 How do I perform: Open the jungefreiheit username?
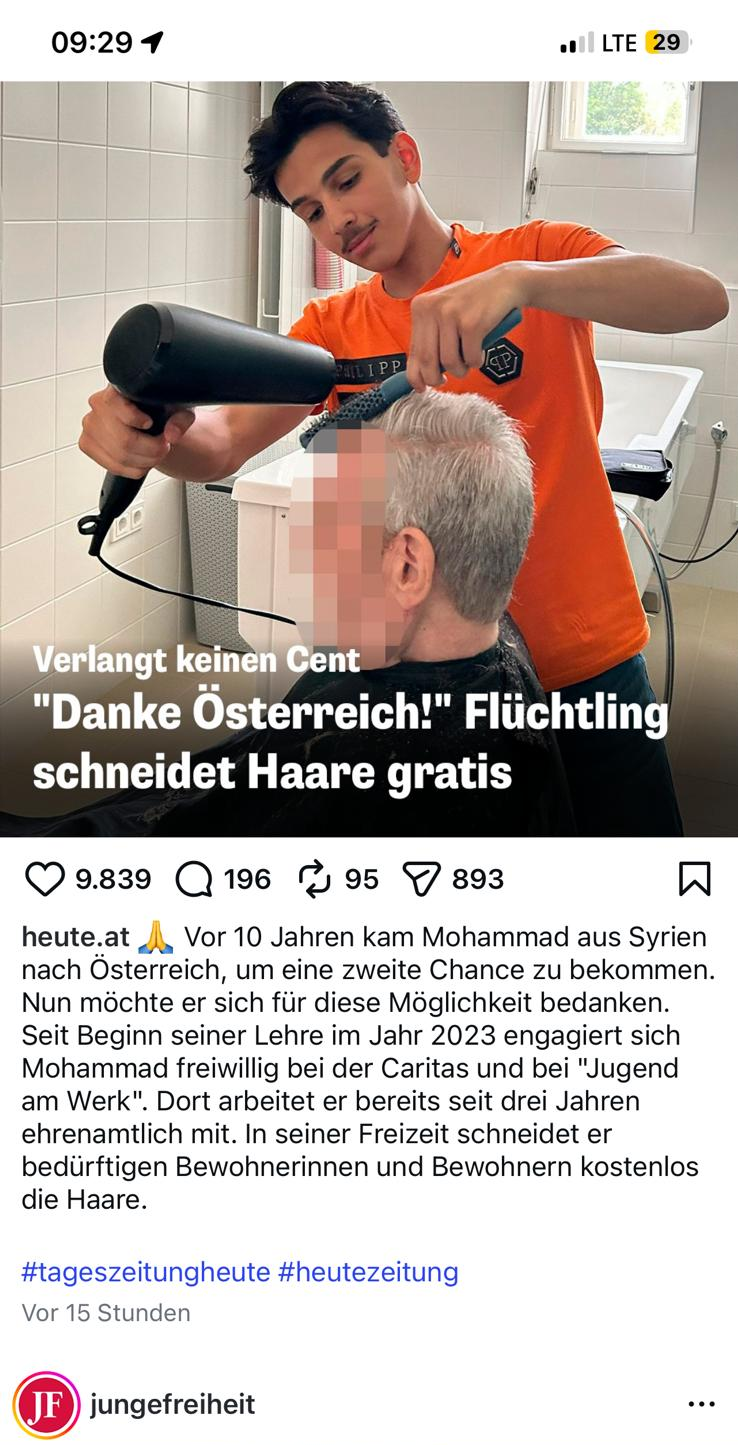(x=172, y=1405)
